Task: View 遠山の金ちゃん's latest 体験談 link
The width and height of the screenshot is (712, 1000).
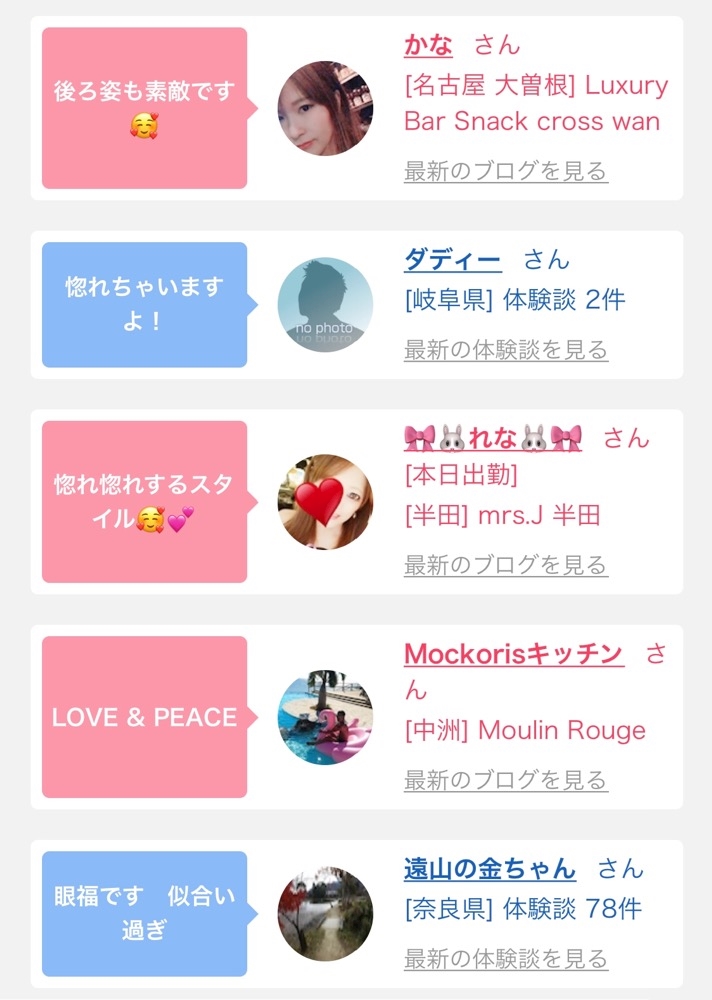Action: coord(506,958)
